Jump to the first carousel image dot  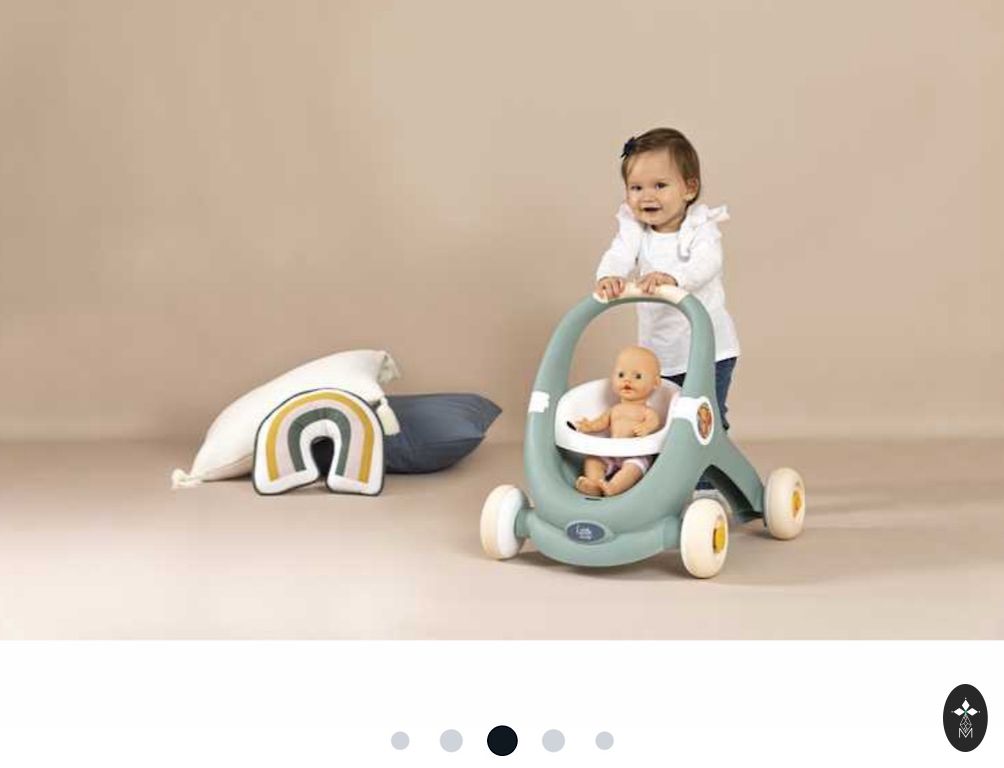(x=400, y=741)
